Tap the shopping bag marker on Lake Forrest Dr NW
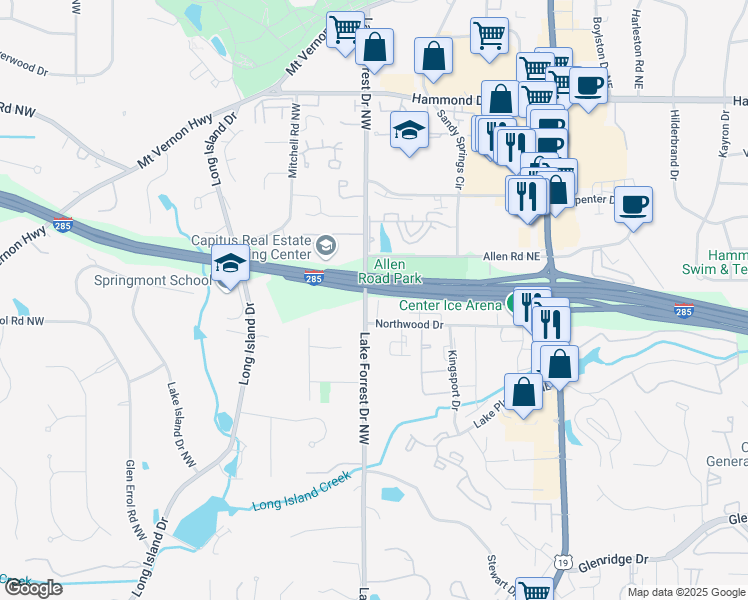 (x=374, y=46)
